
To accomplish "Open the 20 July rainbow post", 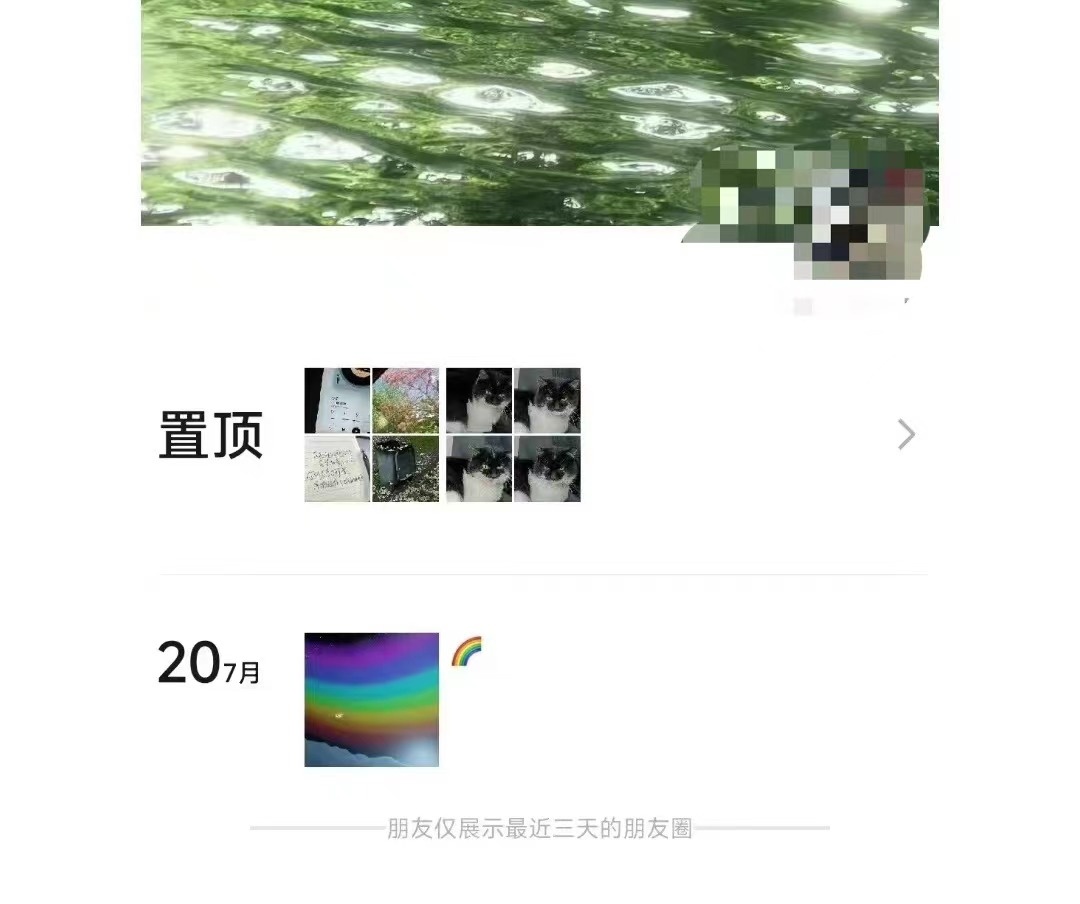I will pos(371,699).
